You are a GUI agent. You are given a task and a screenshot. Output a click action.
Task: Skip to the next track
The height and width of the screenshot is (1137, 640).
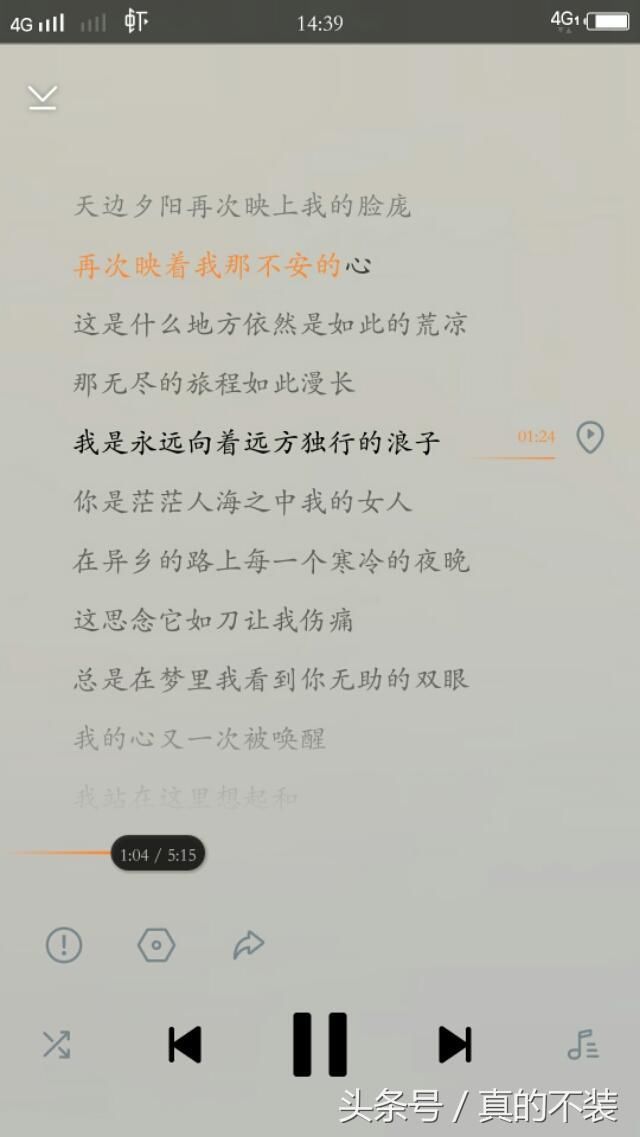(455, 1045)
